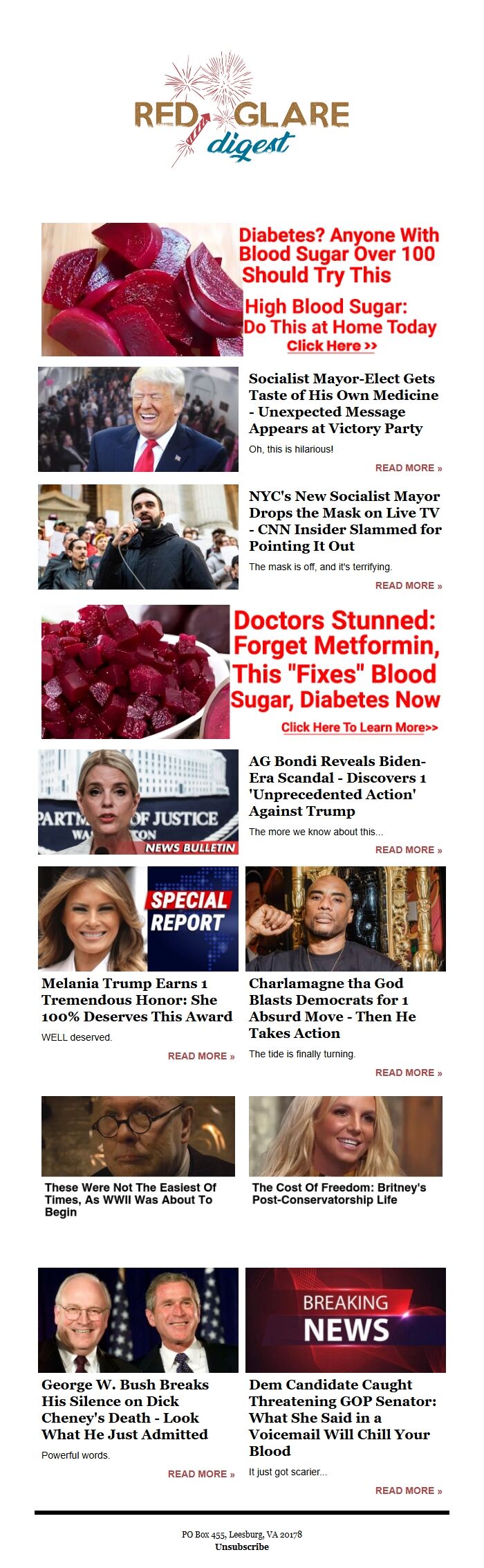Unsubscribe from Red Glare Digest emails
Image resolution: width=484 pixels, height=1568 pixels.
click(x=242, y=1547)
